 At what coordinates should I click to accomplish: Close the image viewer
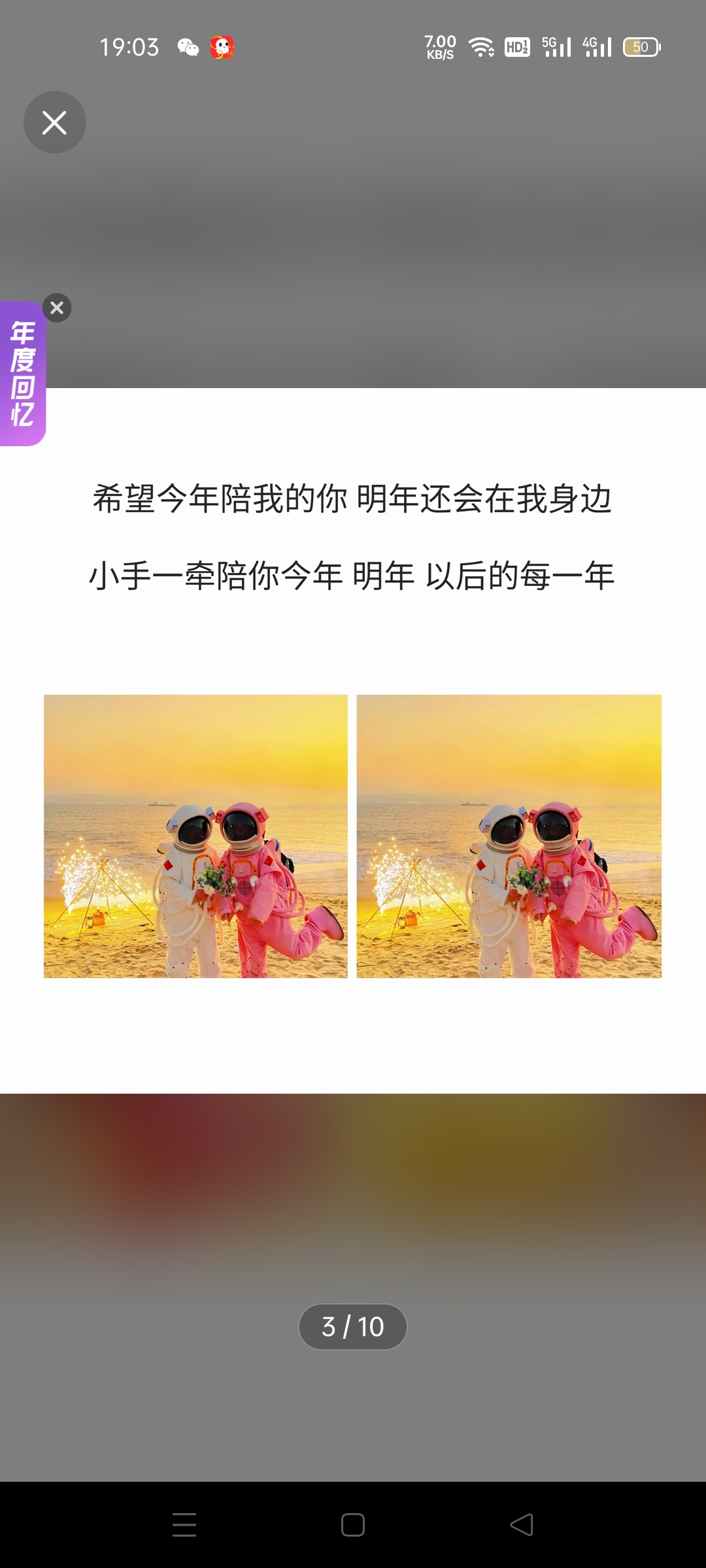pyautogui.click(x=55, y=122)
